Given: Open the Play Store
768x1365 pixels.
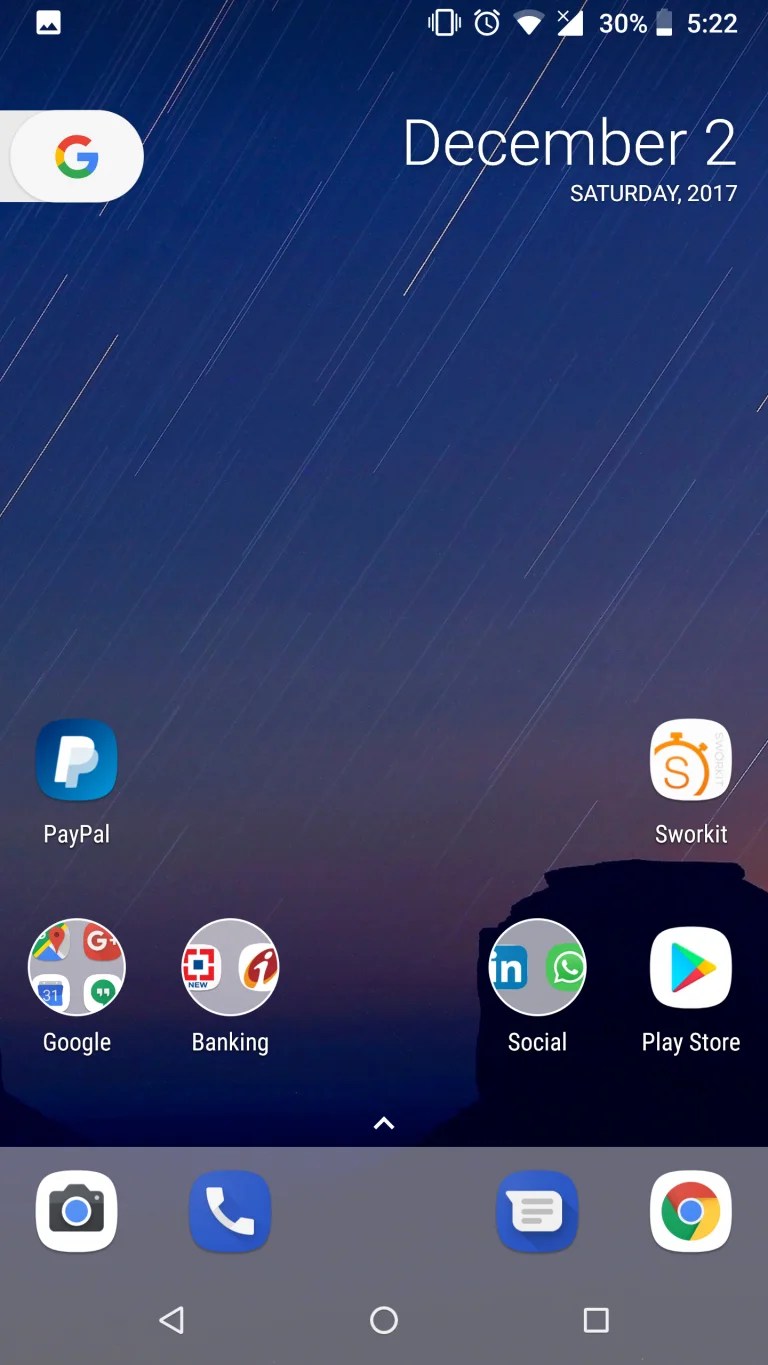Looking at the screenshot, I should (691, 966).
